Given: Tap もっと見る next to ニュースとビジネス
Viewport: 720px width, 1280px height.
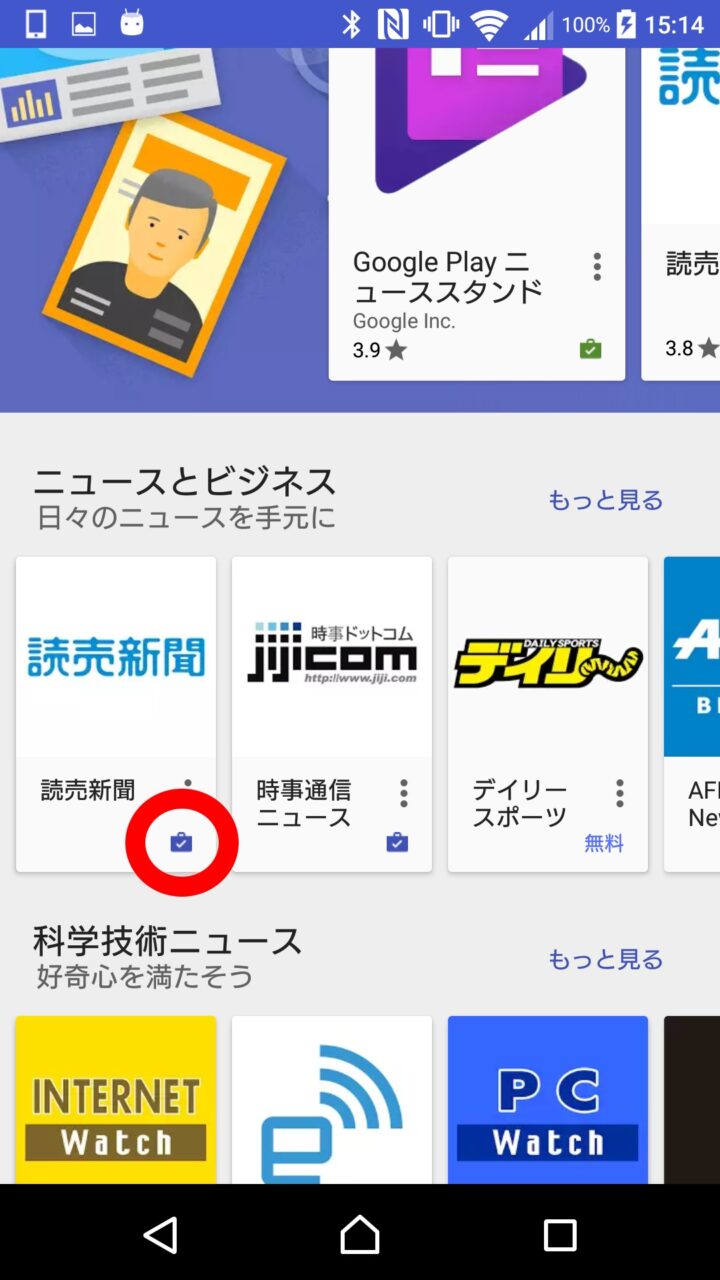Looking at the screenshot, I should [605, 500].
